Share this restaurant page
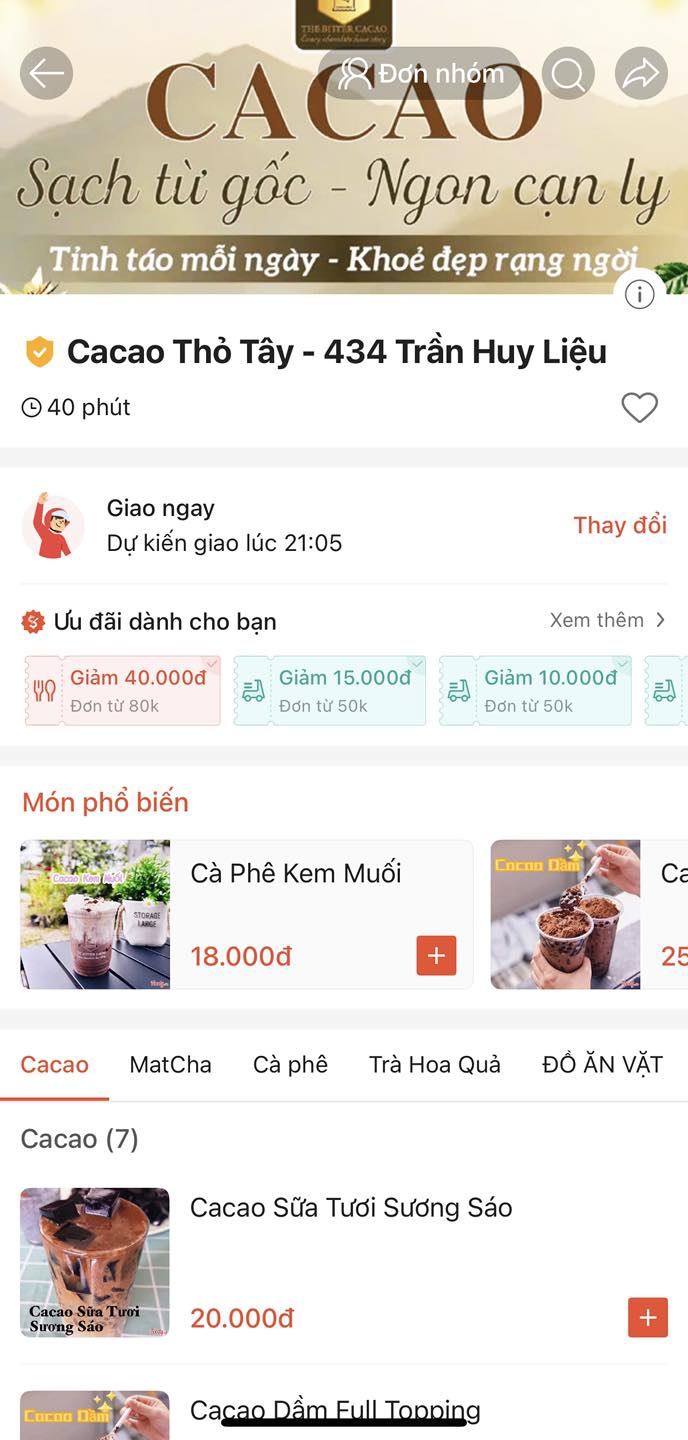The height and width of the screenshot is (1440, 688). [641, 73]
